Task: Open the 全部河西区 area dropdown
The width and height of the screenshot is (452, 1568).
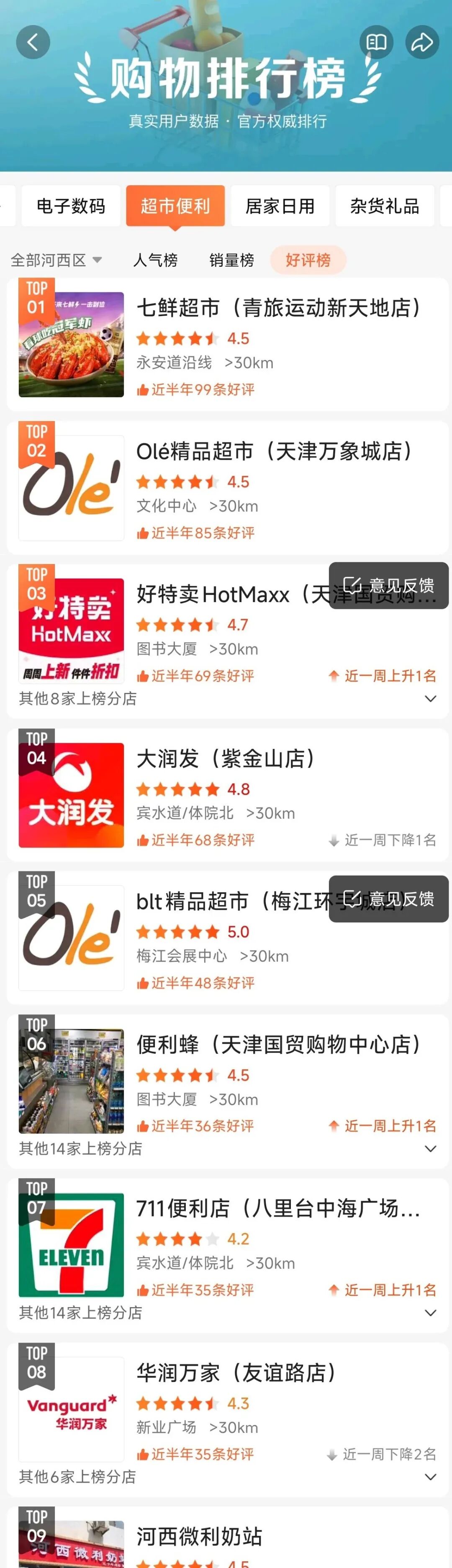Action: point(56,260)
